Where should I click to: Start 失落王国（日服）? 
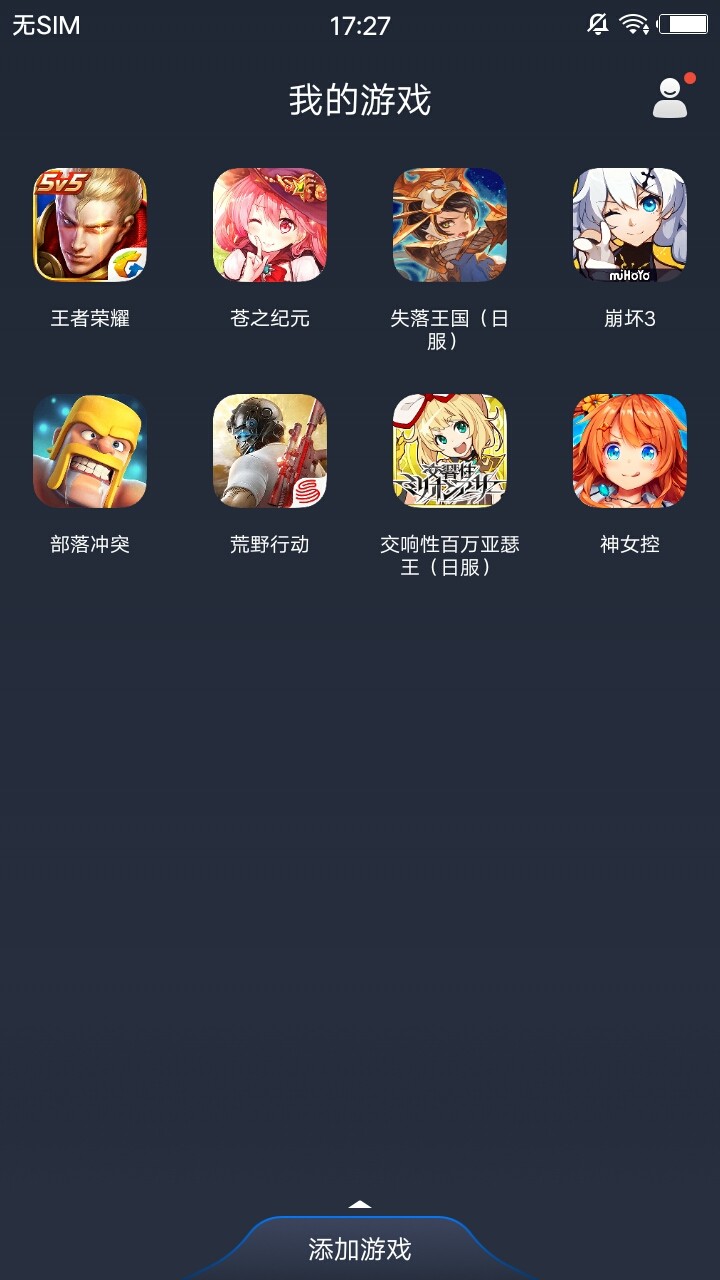(x=450, y=225)
